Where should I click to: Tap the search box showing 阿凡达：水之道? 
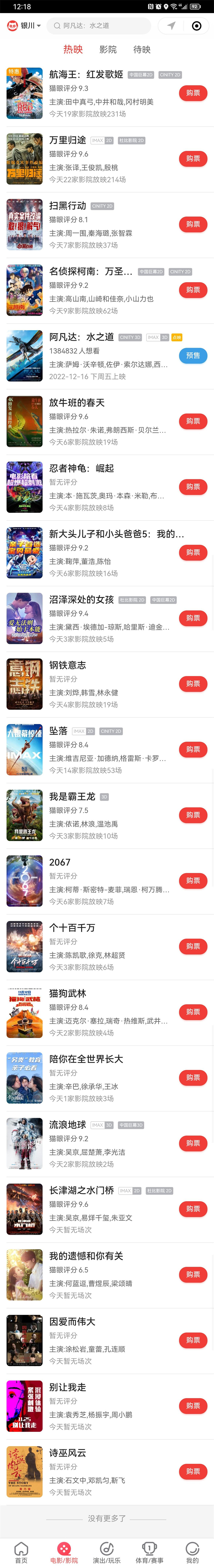coord(99,26)
